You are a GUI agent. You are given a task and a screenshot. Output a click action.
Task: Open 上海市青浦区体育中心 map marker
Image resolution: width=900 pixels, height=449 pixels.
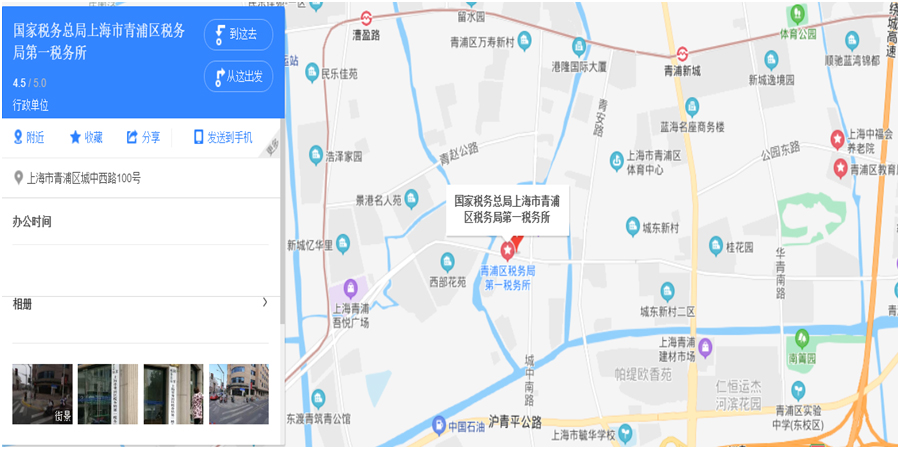point(616,161)
